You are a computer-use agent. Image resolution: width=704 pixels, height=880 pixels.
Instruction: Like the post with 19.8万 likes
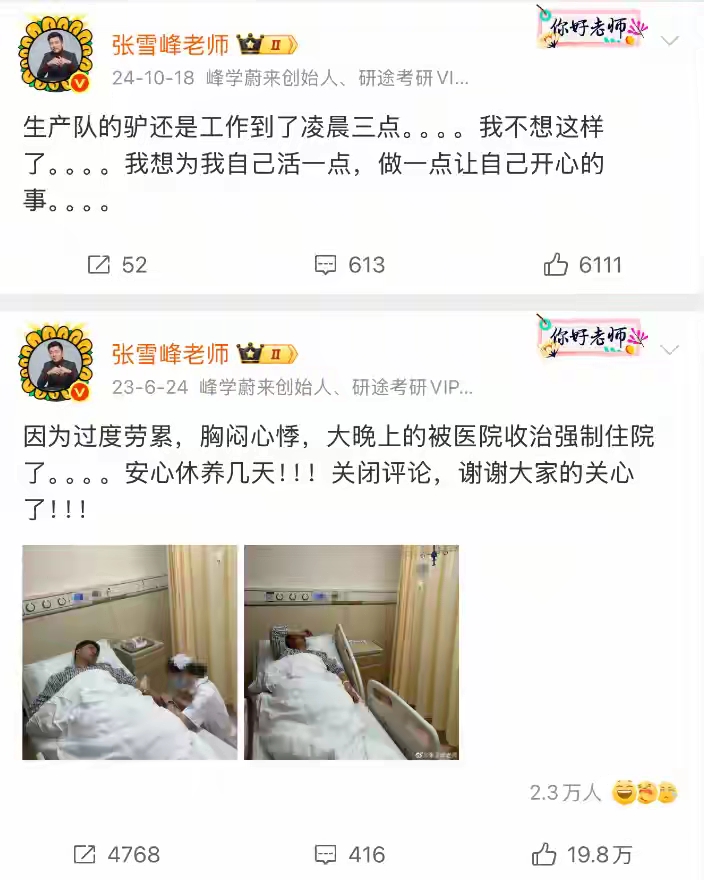583,855
